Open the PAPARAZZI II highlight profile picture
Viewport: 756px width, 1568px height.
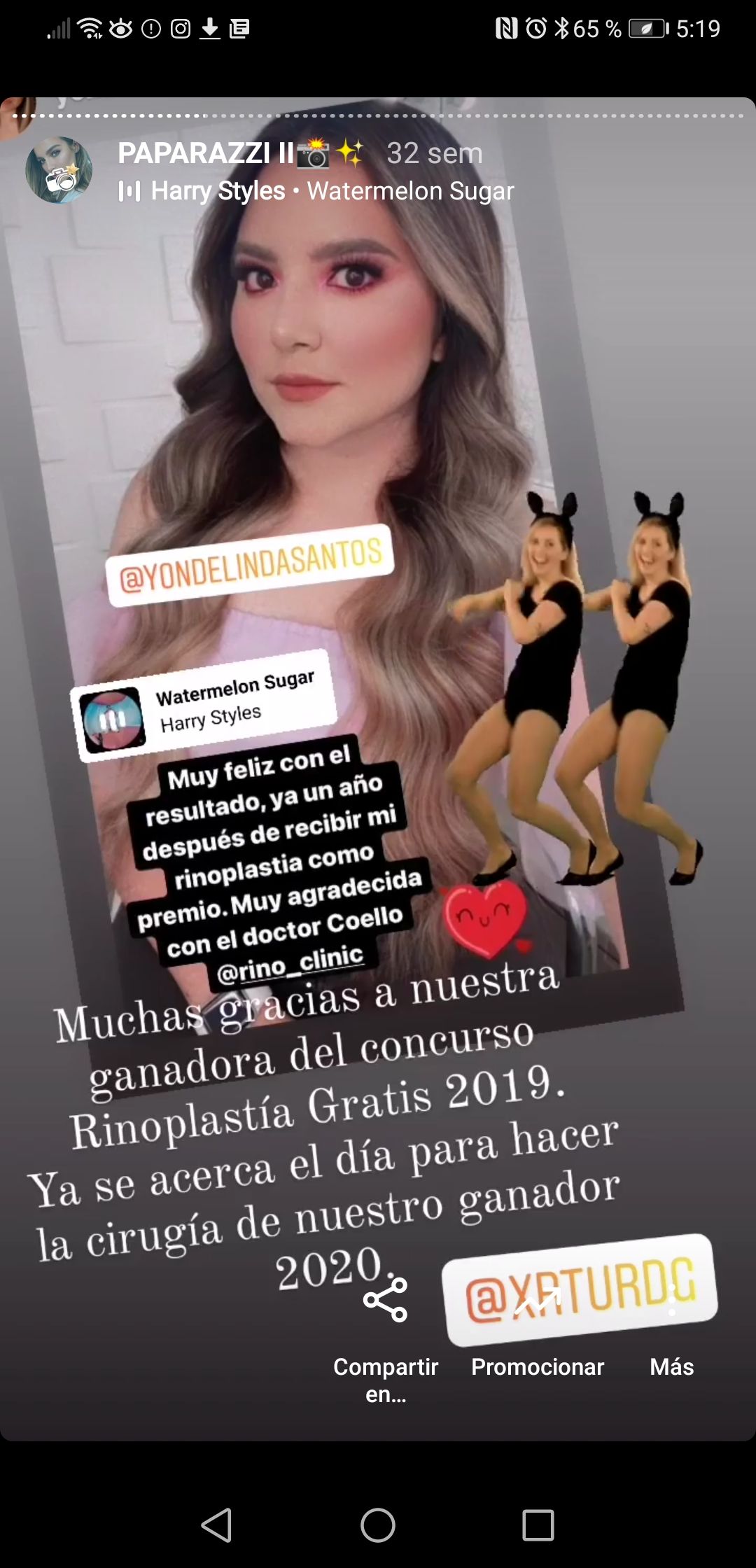tap(59, 170)
